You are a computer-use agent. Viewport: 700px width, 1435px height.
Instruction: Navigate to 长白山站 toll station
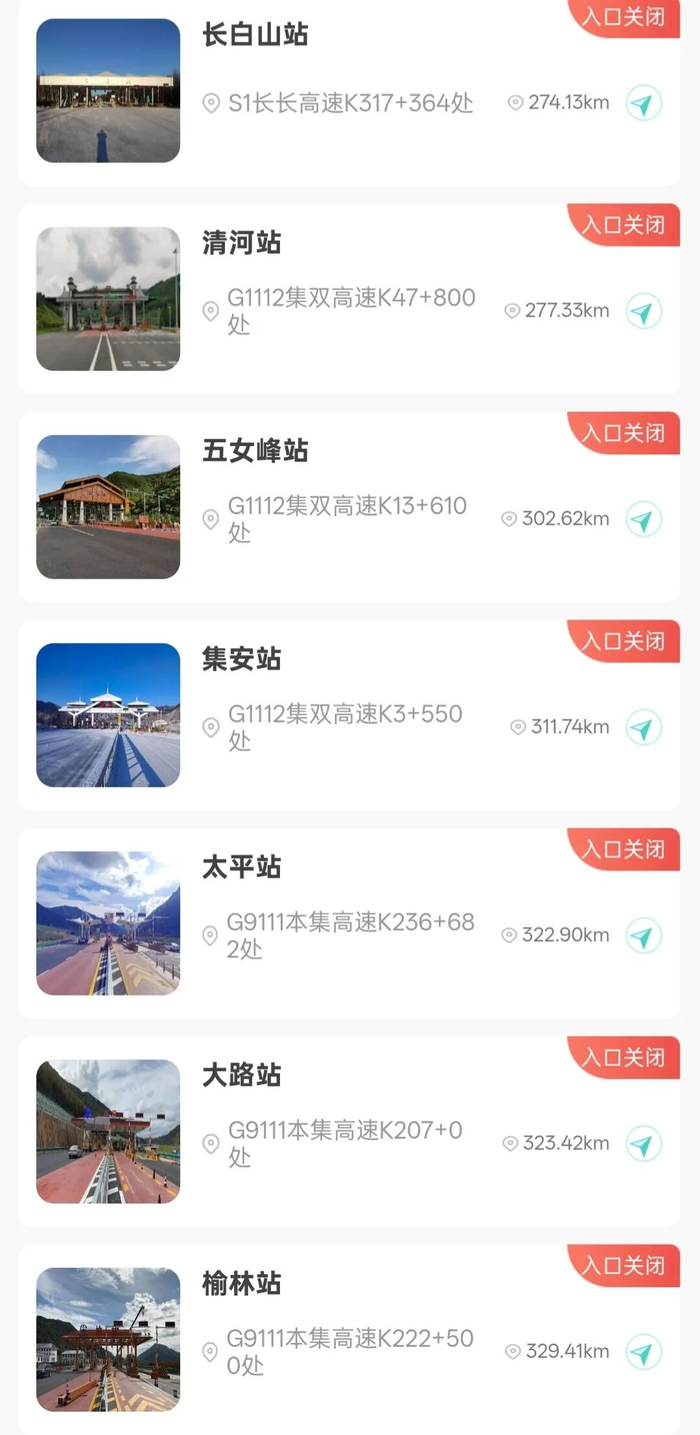[x=644, y=103]
